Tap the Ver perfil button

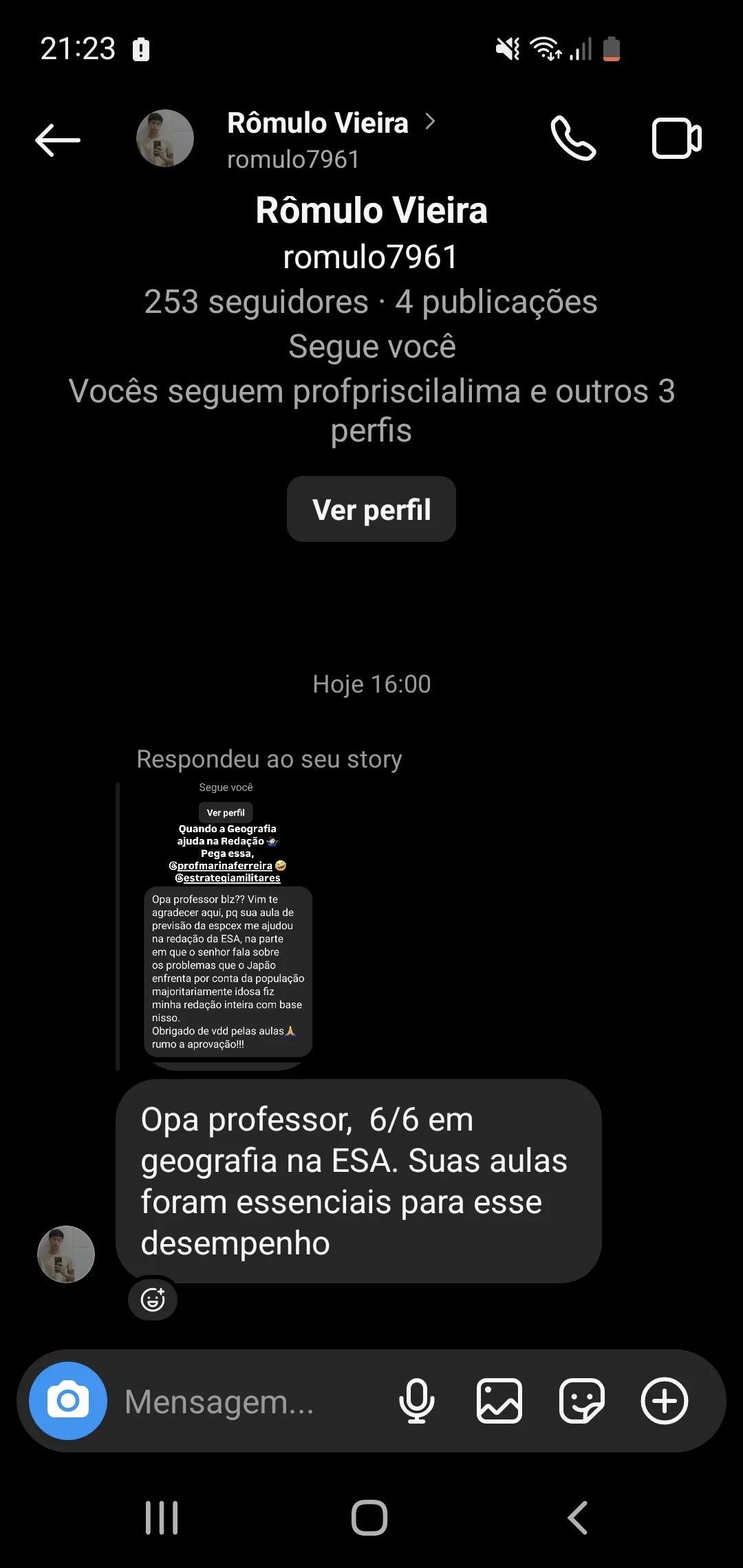tap(371, 510)
